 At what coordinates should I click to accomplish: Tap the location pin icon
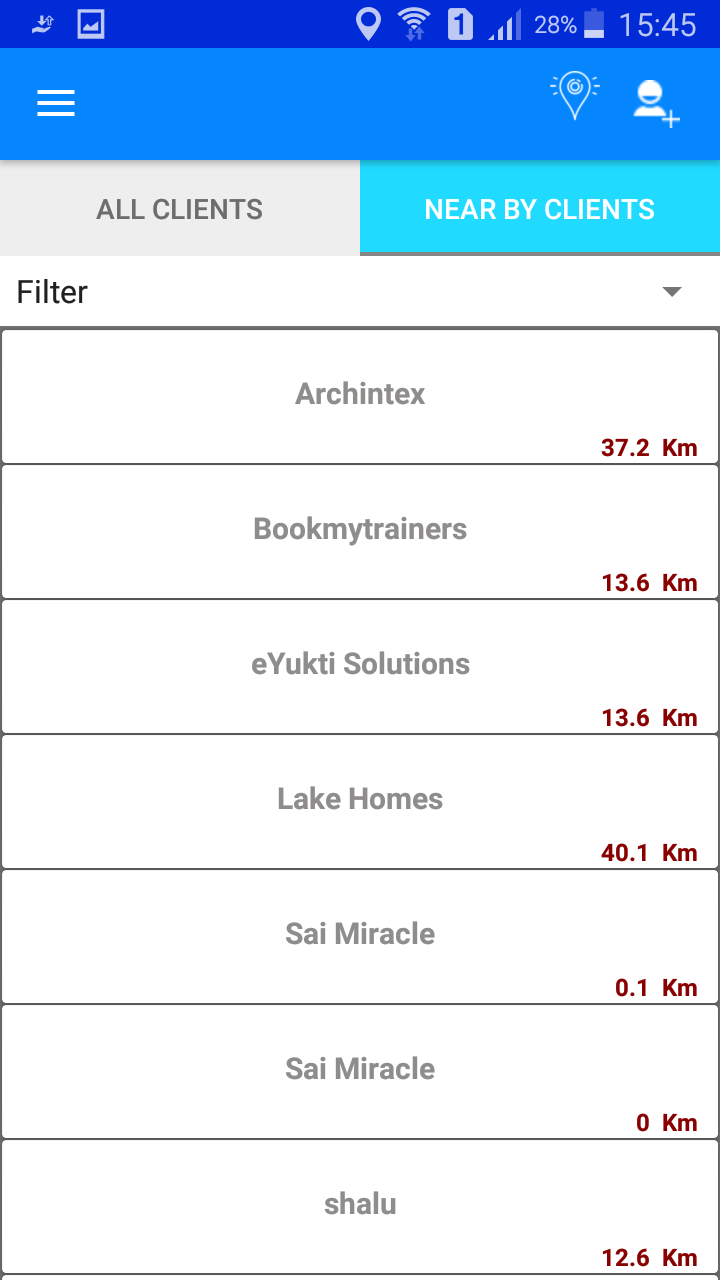pos(575,96)
